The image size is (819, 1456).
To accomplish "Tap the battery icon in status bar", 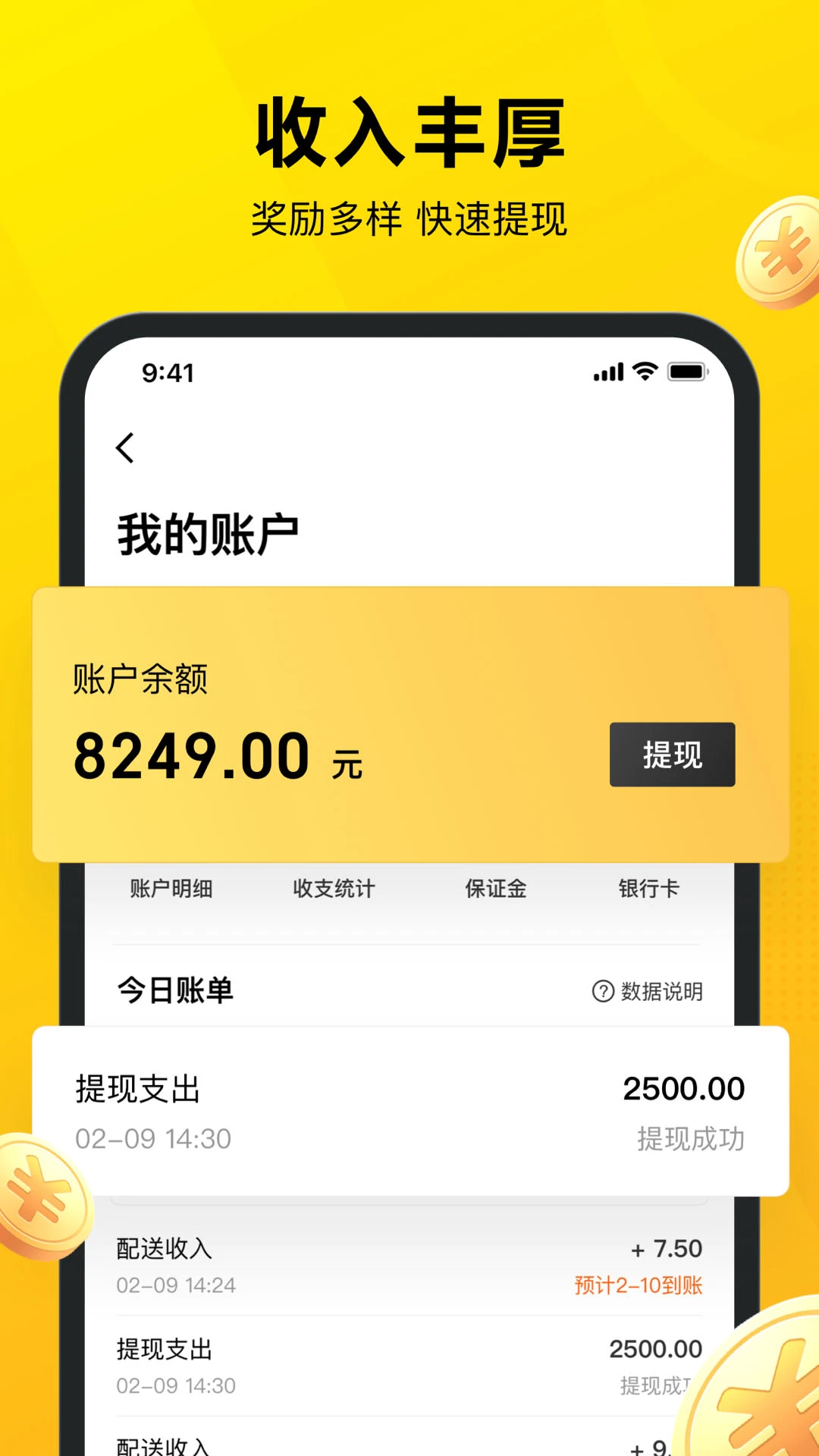I will [686, 372].
